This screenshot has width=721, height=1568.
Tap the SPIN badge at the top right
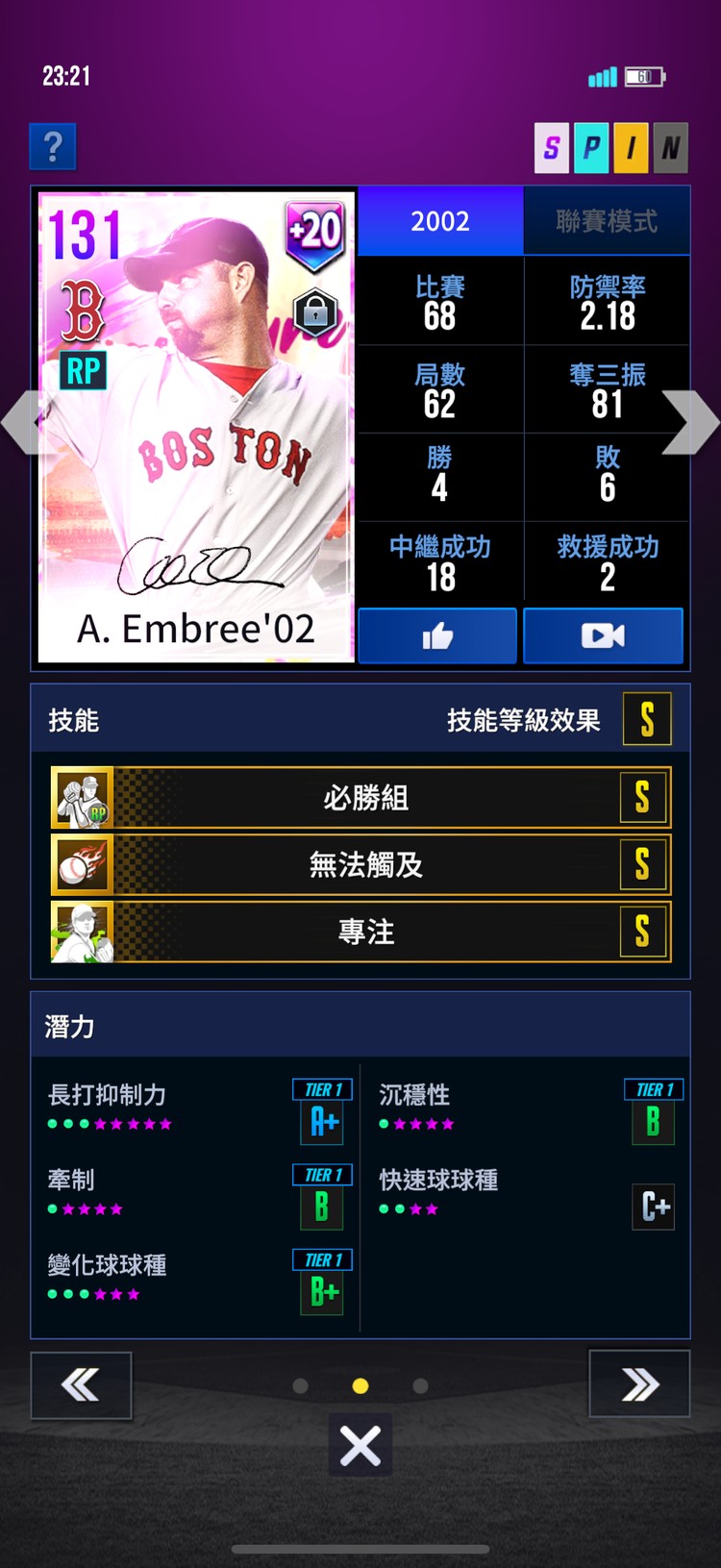click(x=610, y=148)
